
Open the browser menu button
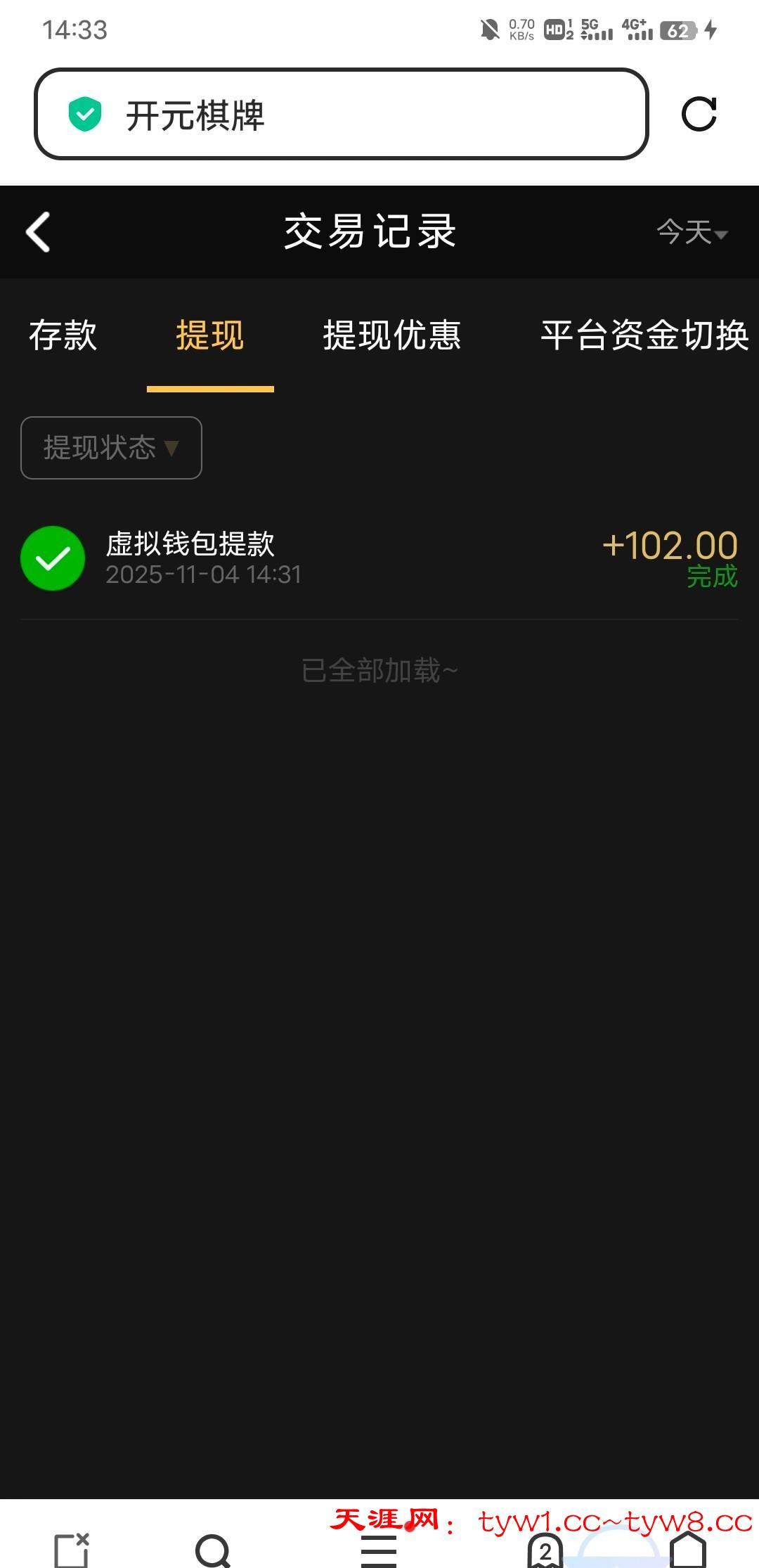379,1550
